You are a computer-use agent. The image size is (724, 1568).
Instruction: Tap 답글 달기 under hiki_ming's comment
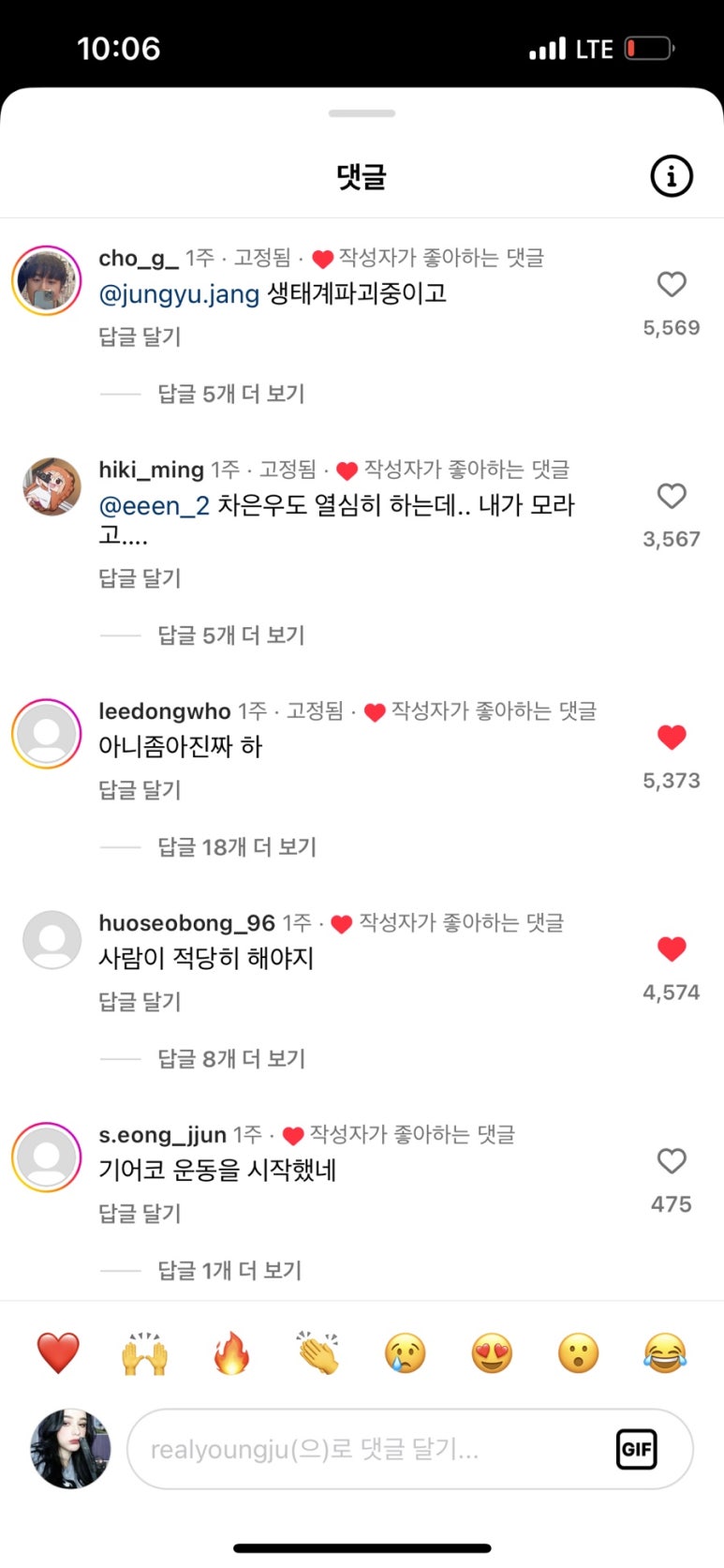click(140, 578)
